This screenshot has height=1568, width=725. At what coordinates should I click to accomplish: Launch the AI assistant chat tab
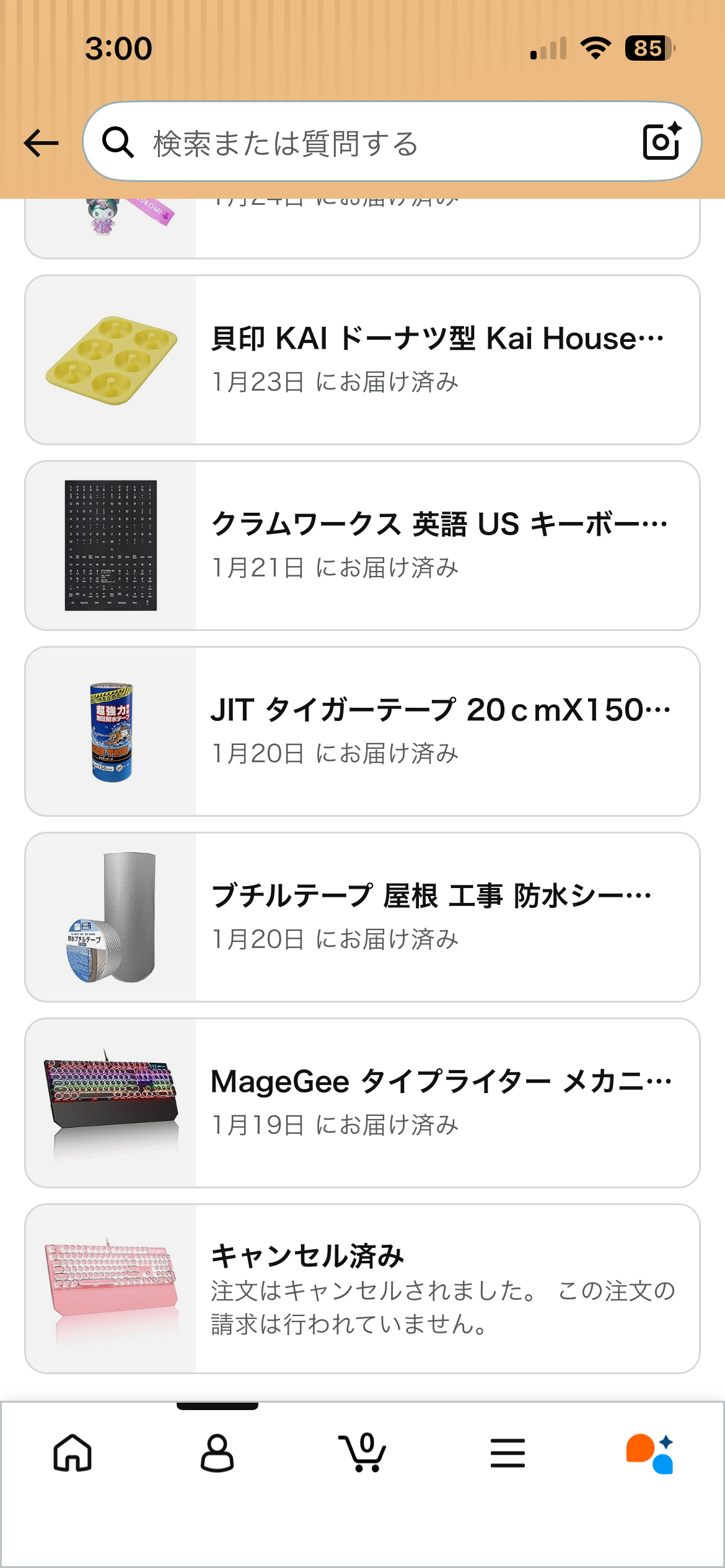651,1453
